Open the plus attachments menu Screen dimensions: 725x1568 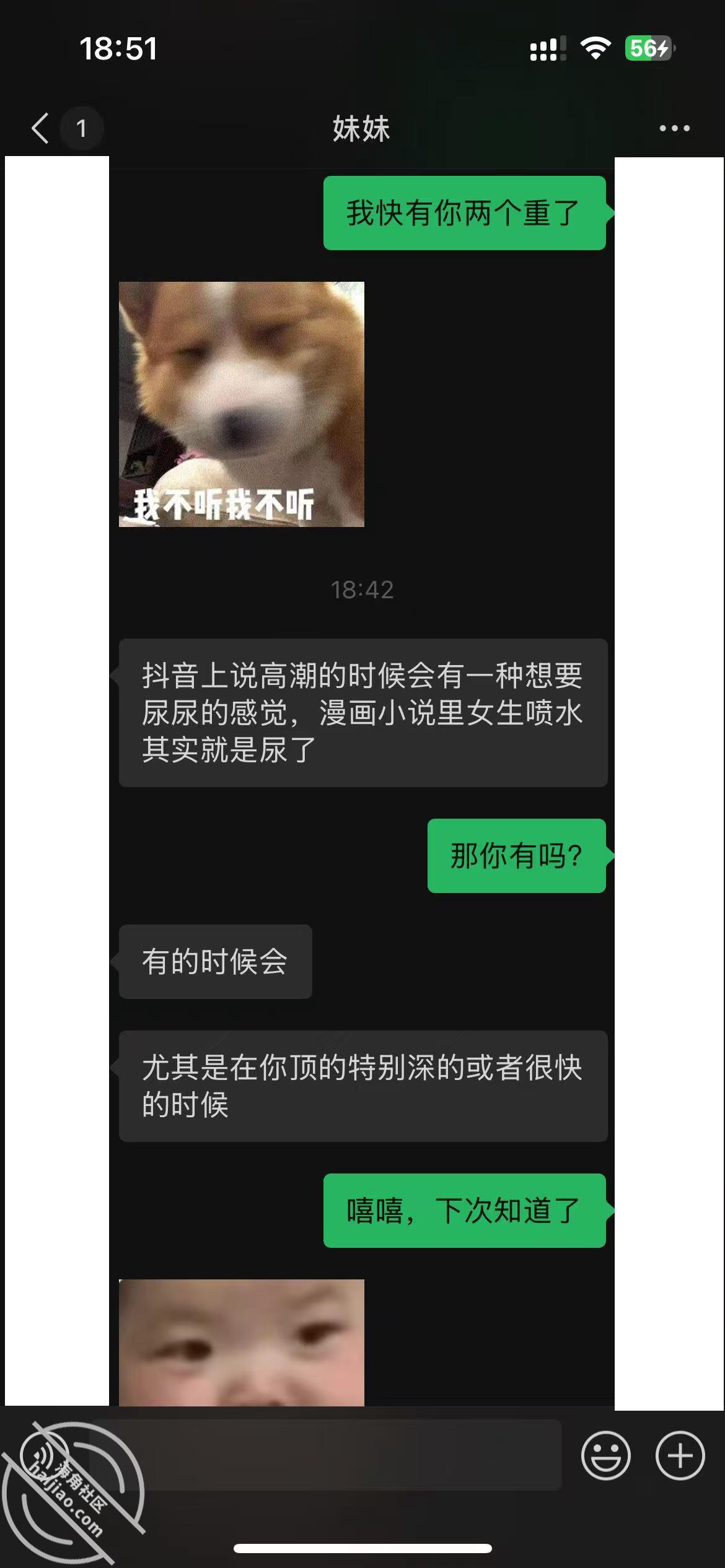point(680,1456)
